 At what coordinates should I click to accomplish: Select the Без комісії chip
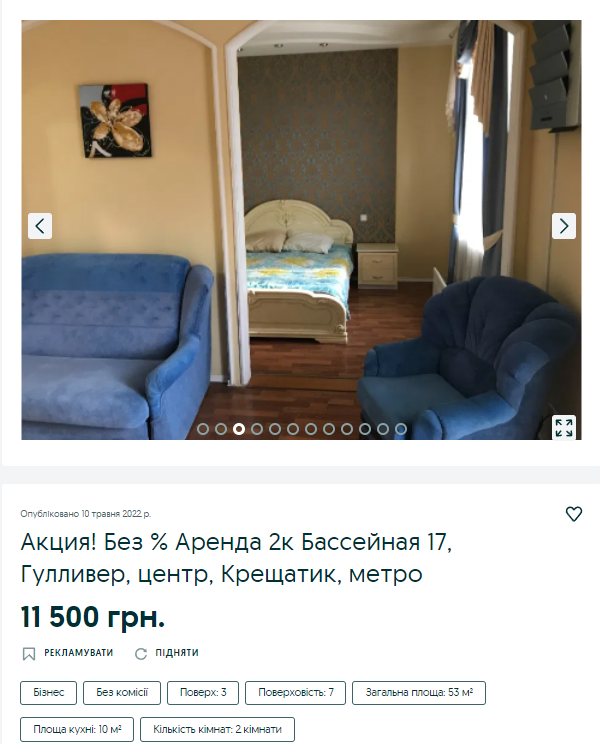[122, 693]
